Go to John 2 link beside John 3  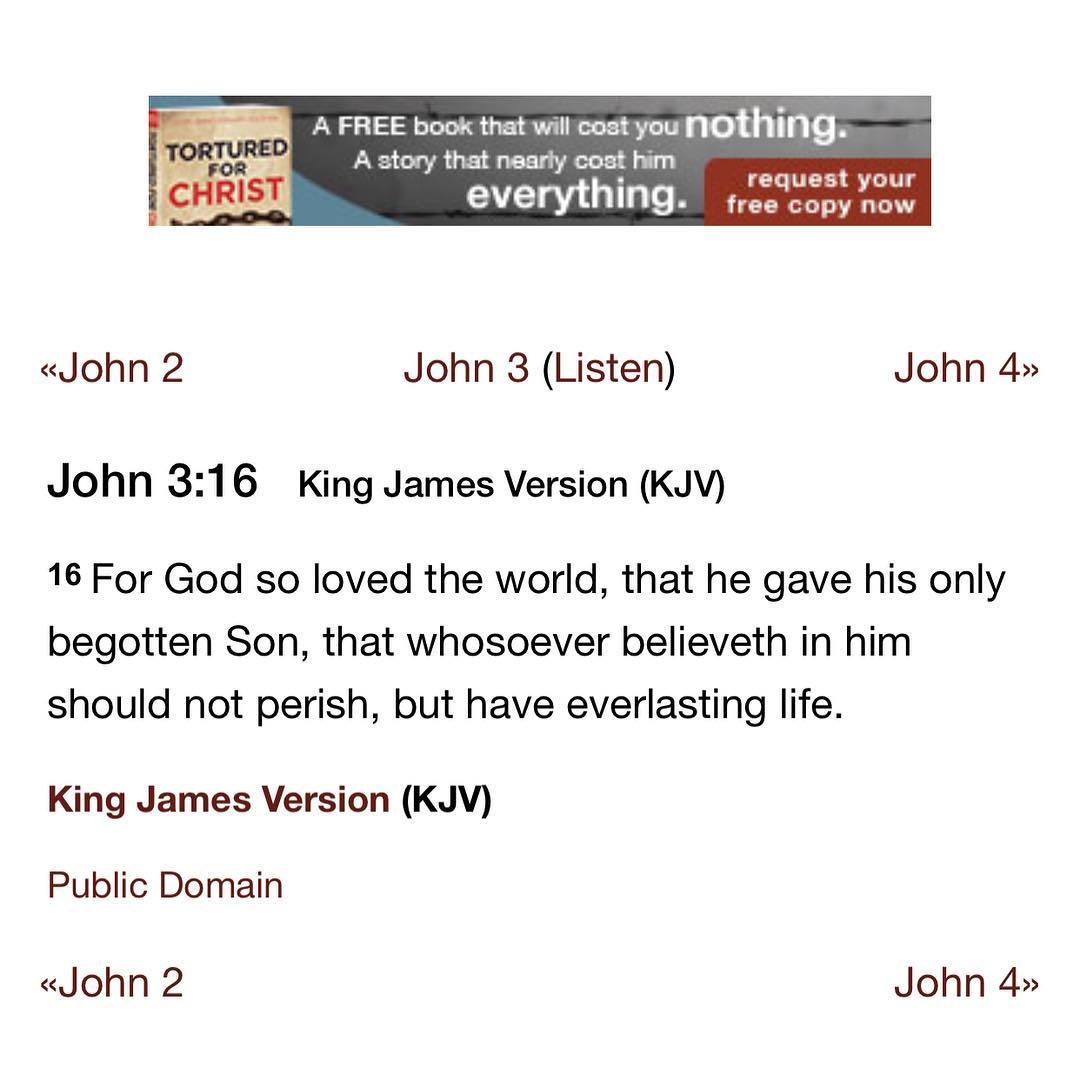[112, 368]
